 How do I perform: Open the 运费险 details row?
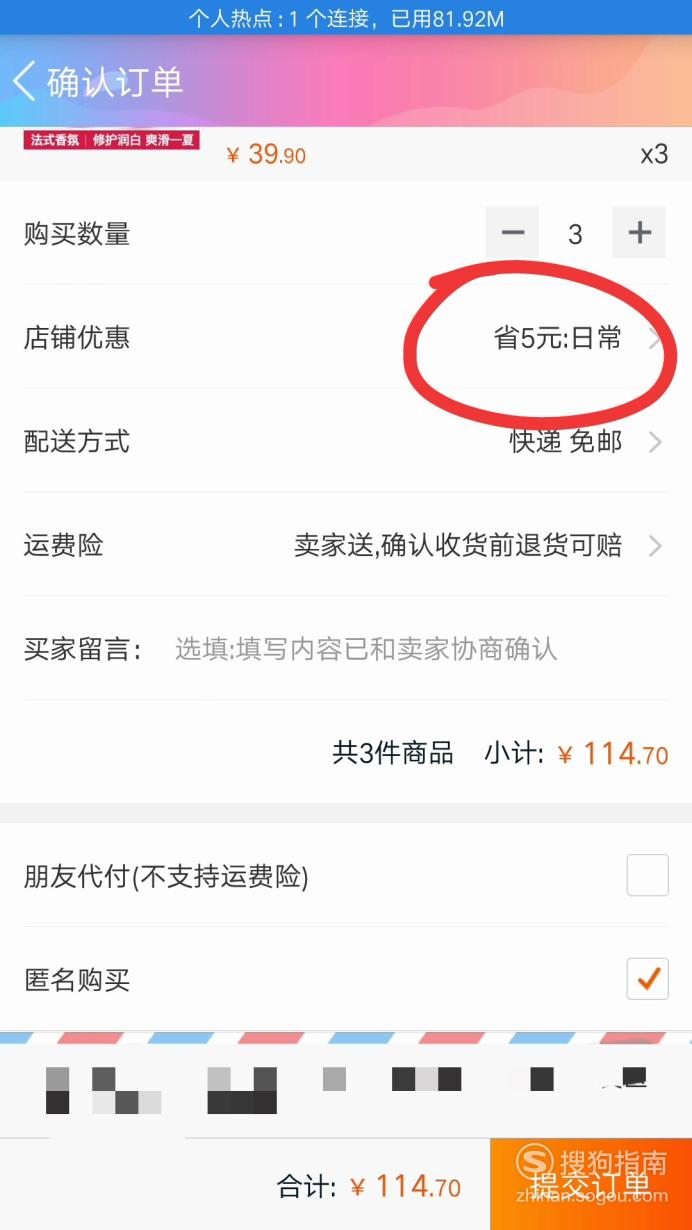[346, 546]
